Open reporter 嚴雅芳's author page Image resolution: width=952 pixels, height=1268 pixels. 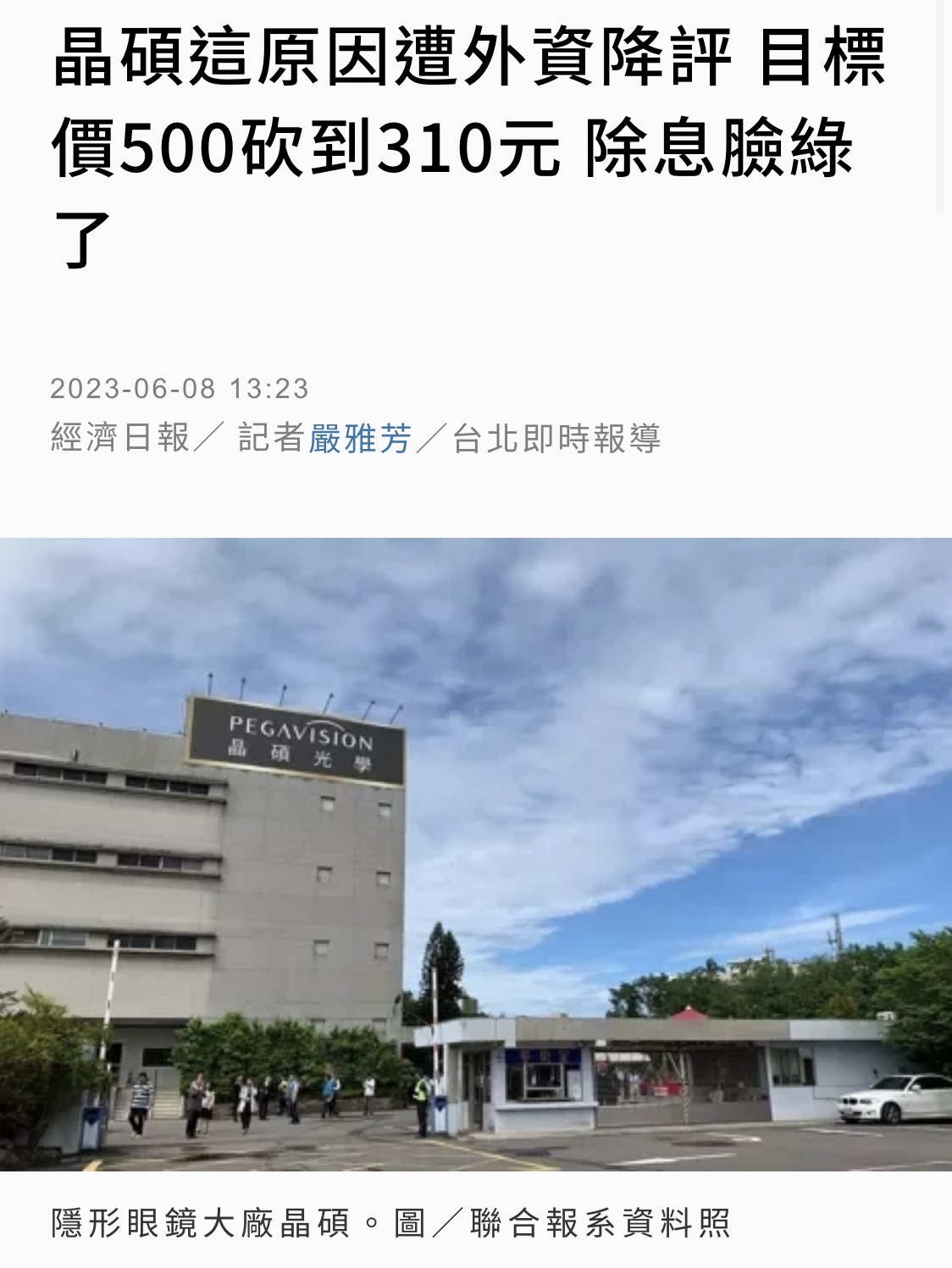[360, 439]
